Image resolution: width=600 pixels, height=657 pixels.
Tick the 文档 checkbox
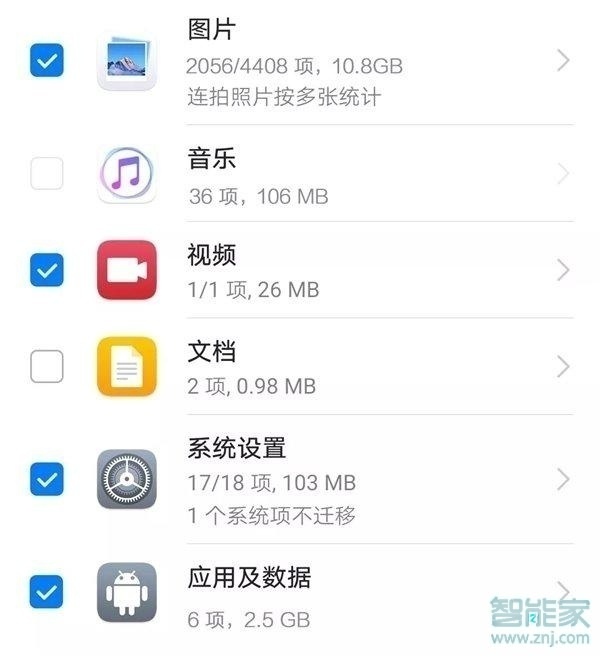(x=47, y=367)
